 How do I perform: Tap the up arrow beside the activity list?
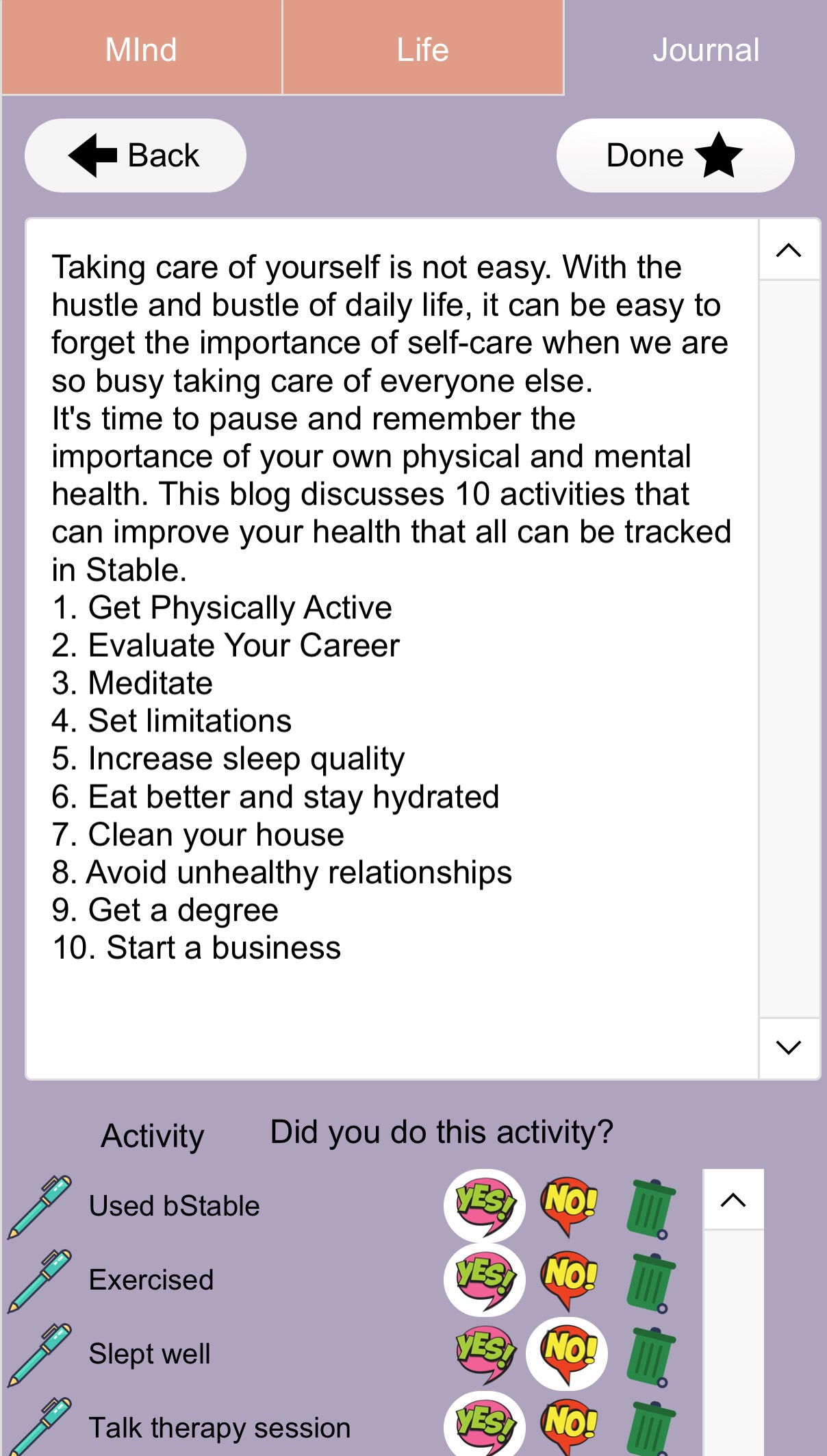coord(733,1199)
